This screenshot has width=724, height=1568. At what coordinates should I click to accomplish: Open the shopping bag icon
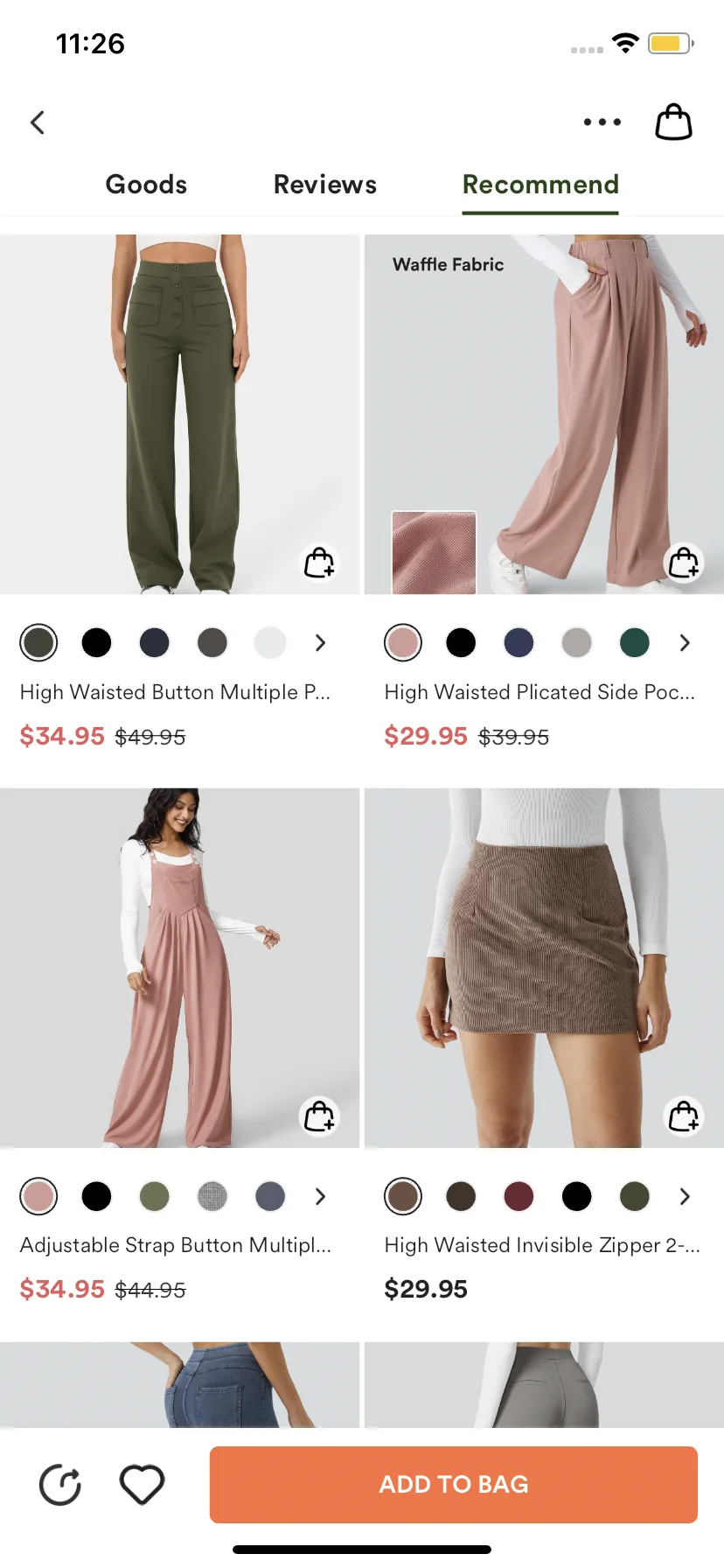(x=674, y=122)
